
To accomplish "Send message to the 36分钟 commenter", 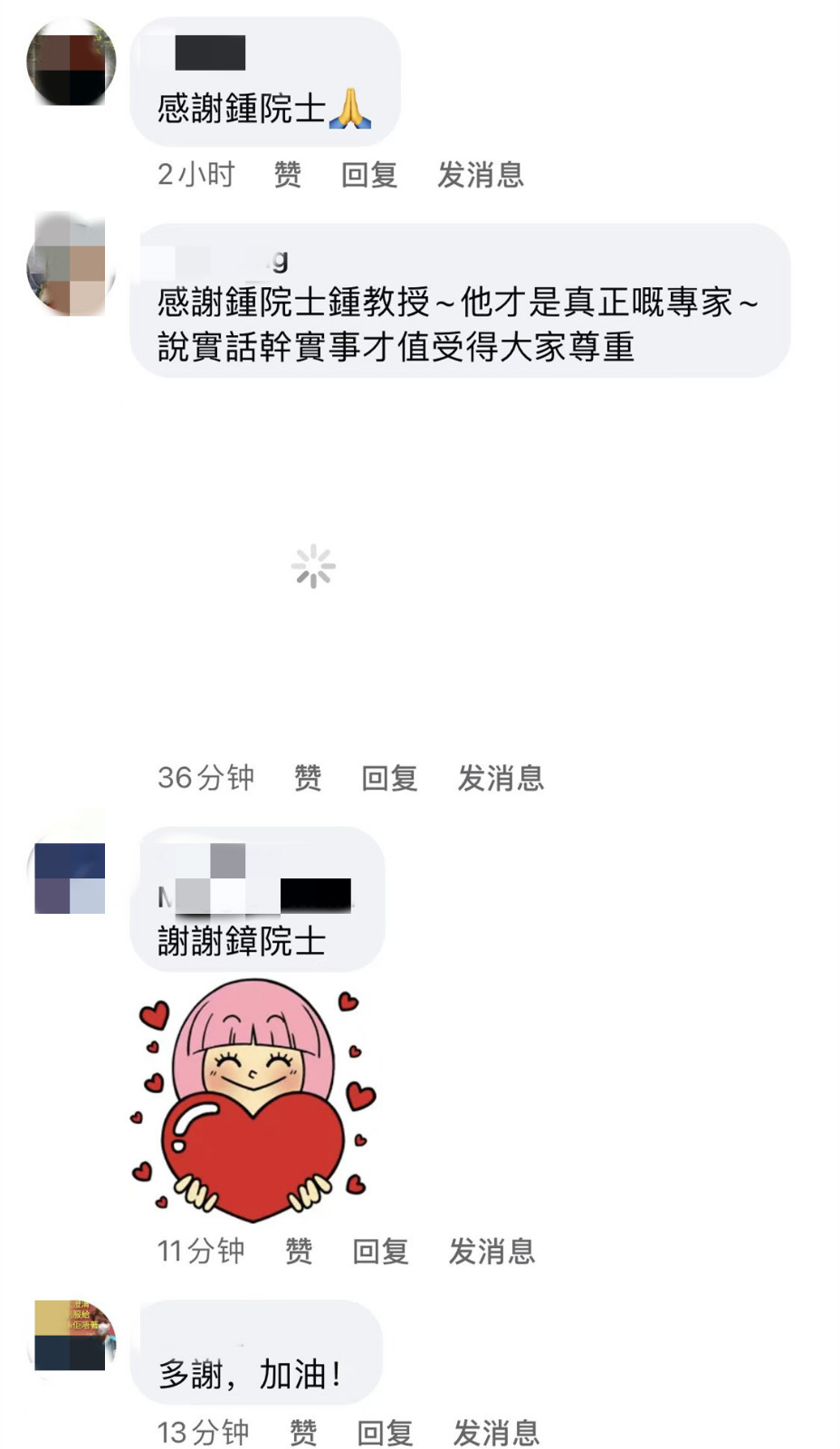I will click(501, 777).
